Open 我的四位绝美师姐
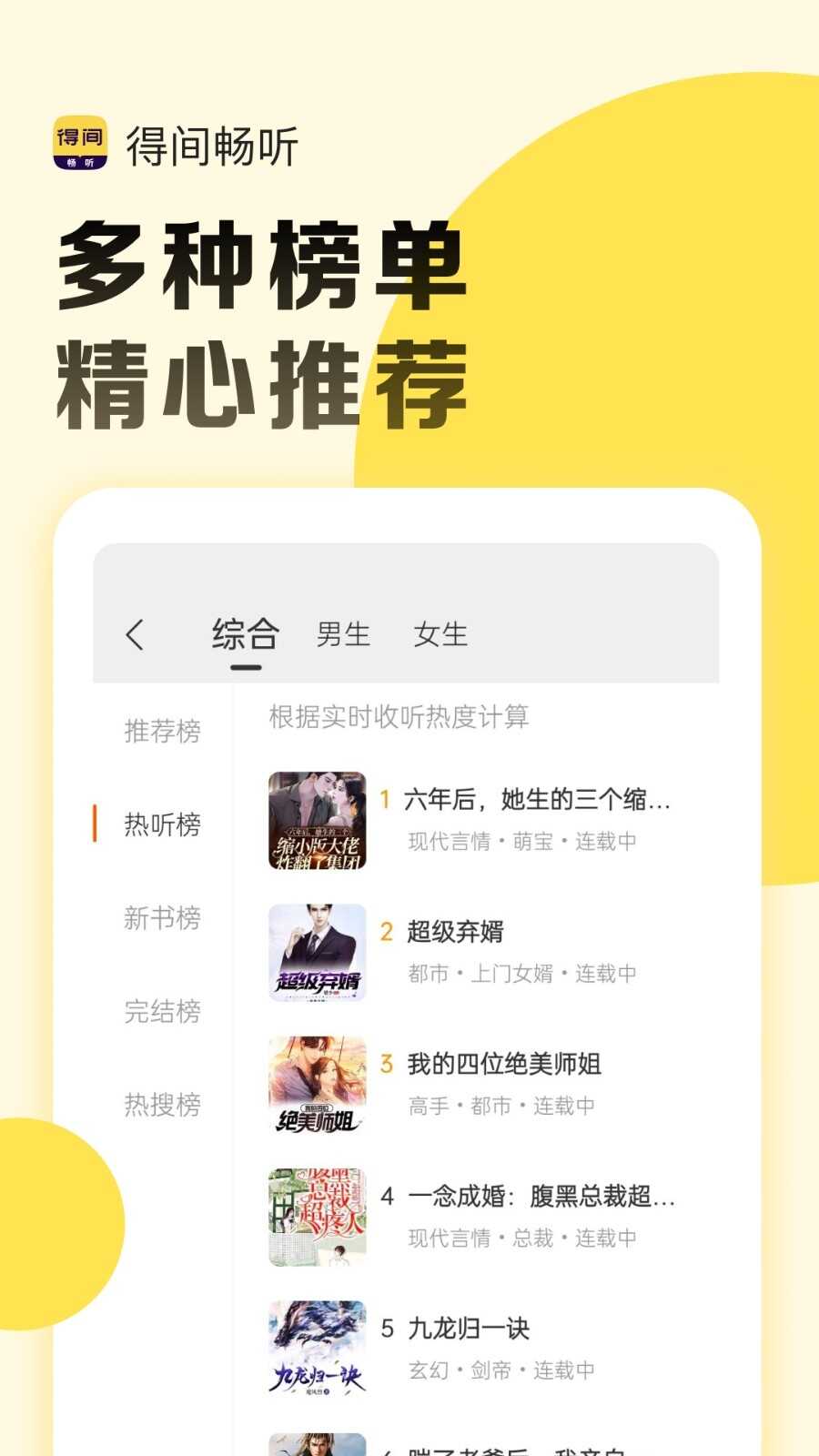This screenshot has height=1456, width=819. 502,1064
